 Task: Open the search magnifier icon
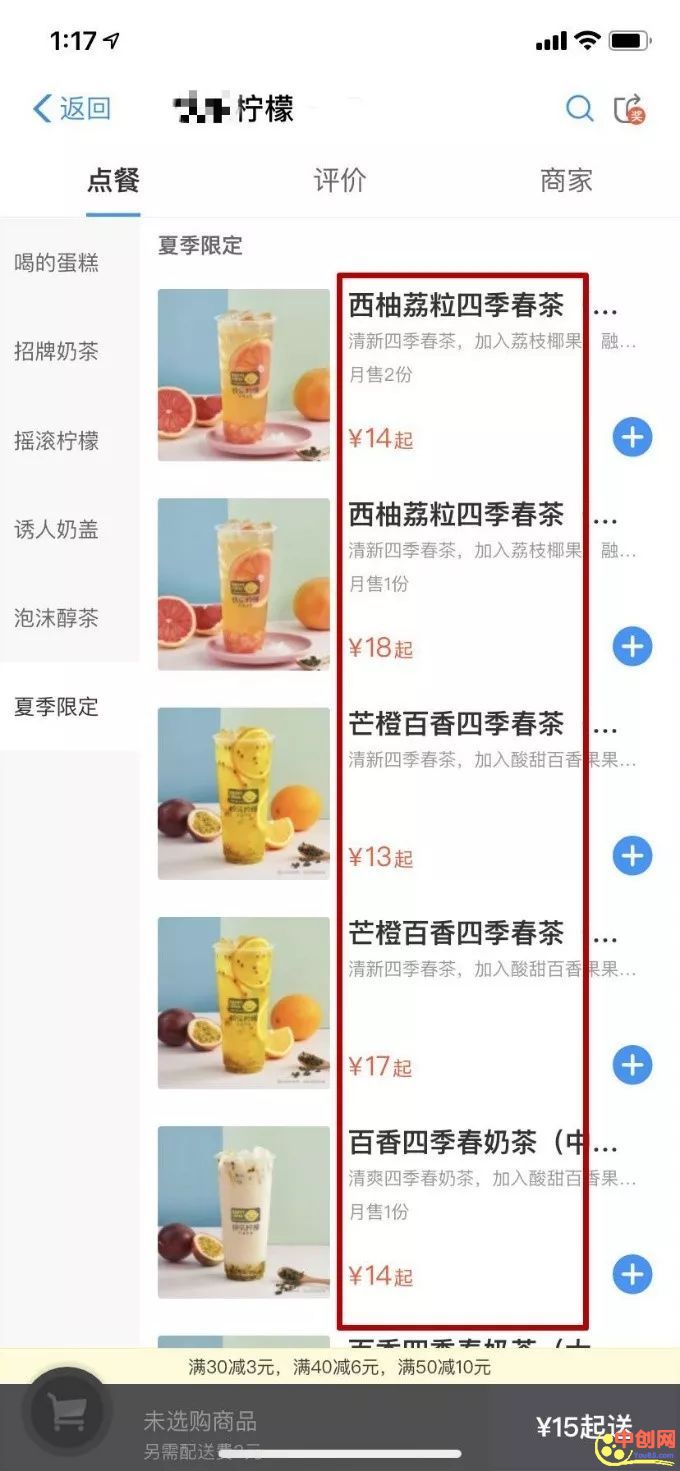tap(579, 108)
